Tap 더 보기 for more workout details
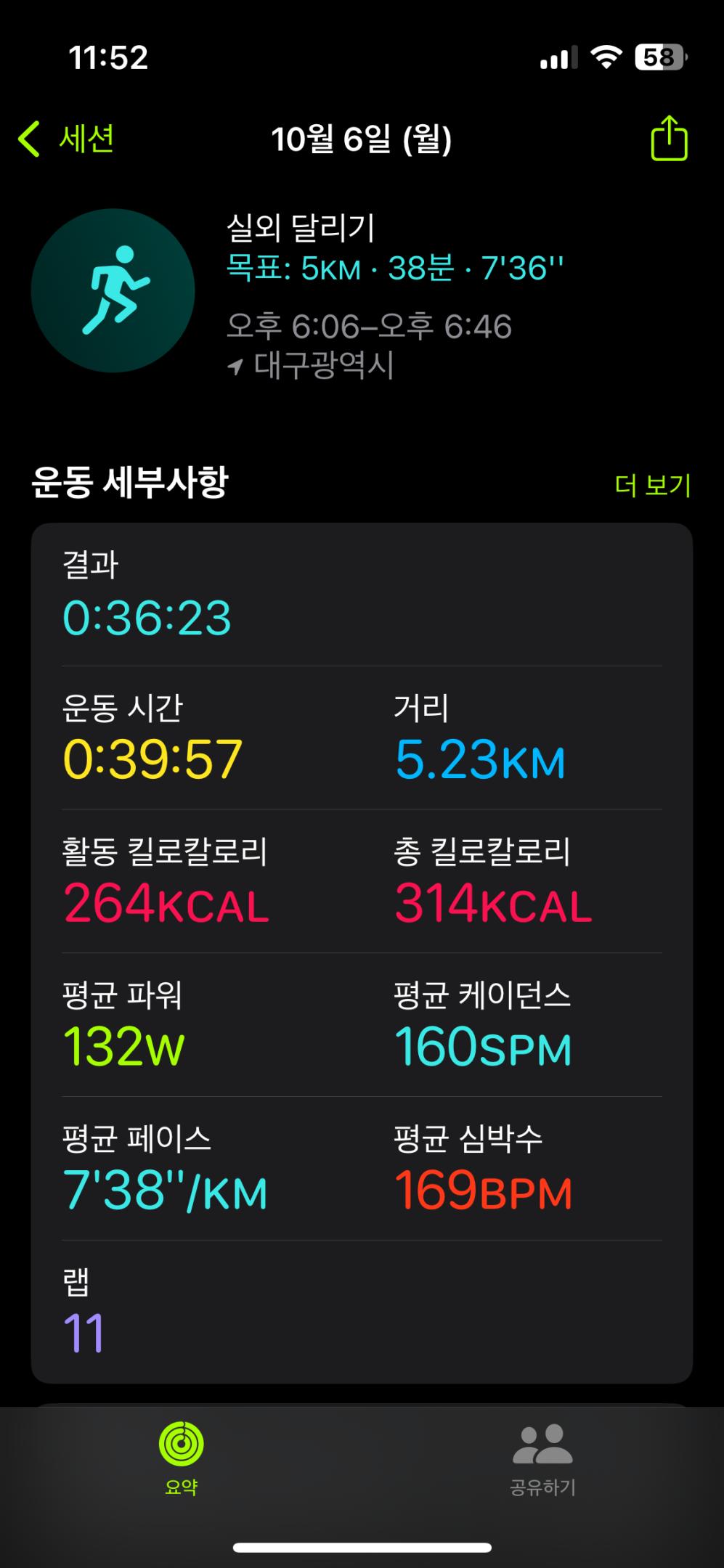Image resolution: width=724 pixels, height=1568 pixels. 652,485
